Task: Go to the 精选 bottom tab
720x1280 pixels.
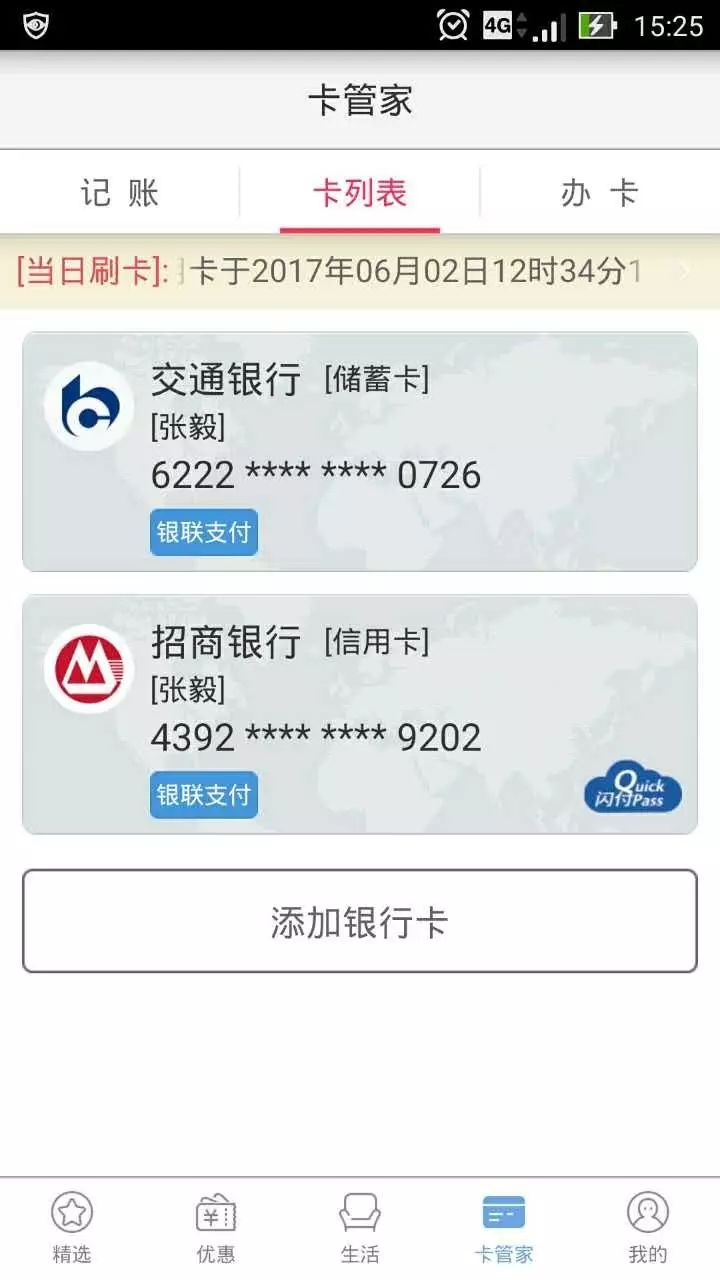Action: (x=72, y=1228)
